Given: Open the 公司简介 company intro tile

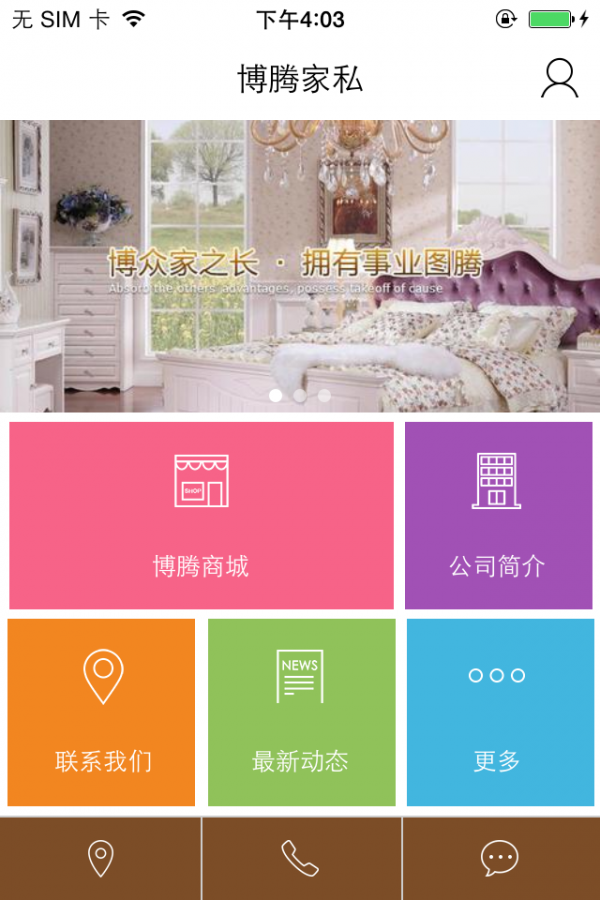Looking at the screenshot, I should [x=498, y=515].
